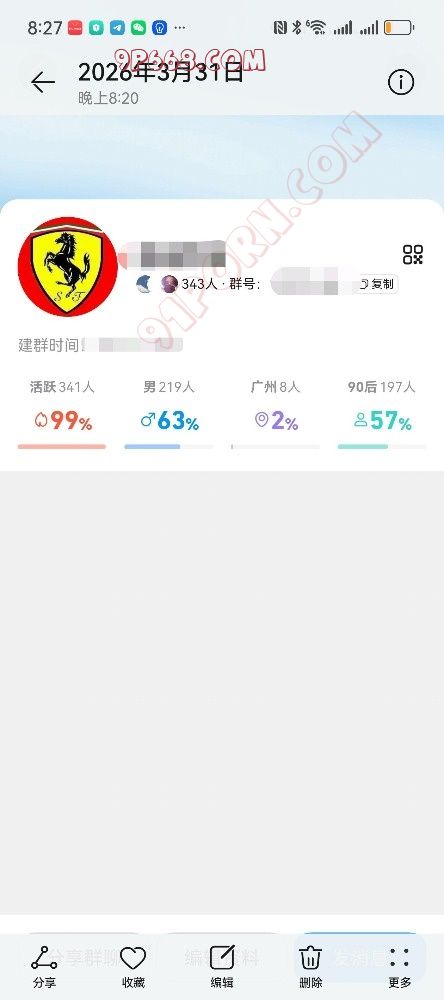Image resolution: width=444 pixels, height=1000 pixels.
Task: Delete this picture with 删除
Action: click(x=311, y=966)
